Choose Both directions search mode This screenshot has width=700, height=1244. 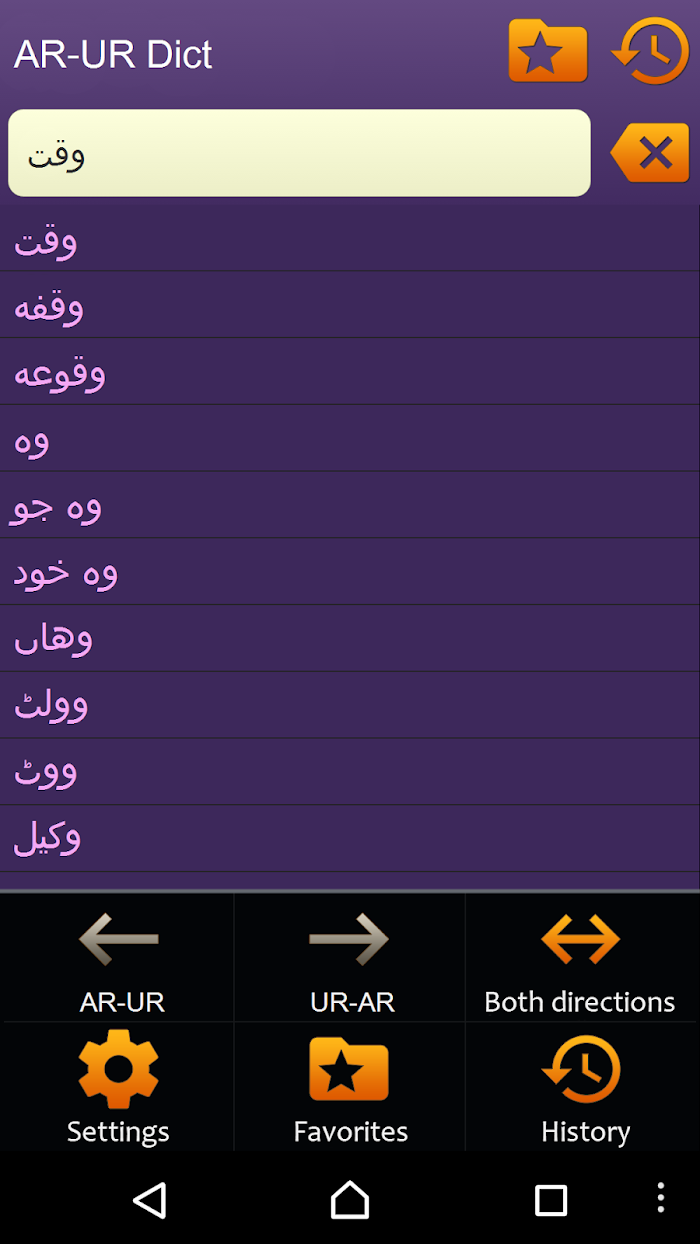click(x=581, y=959)
